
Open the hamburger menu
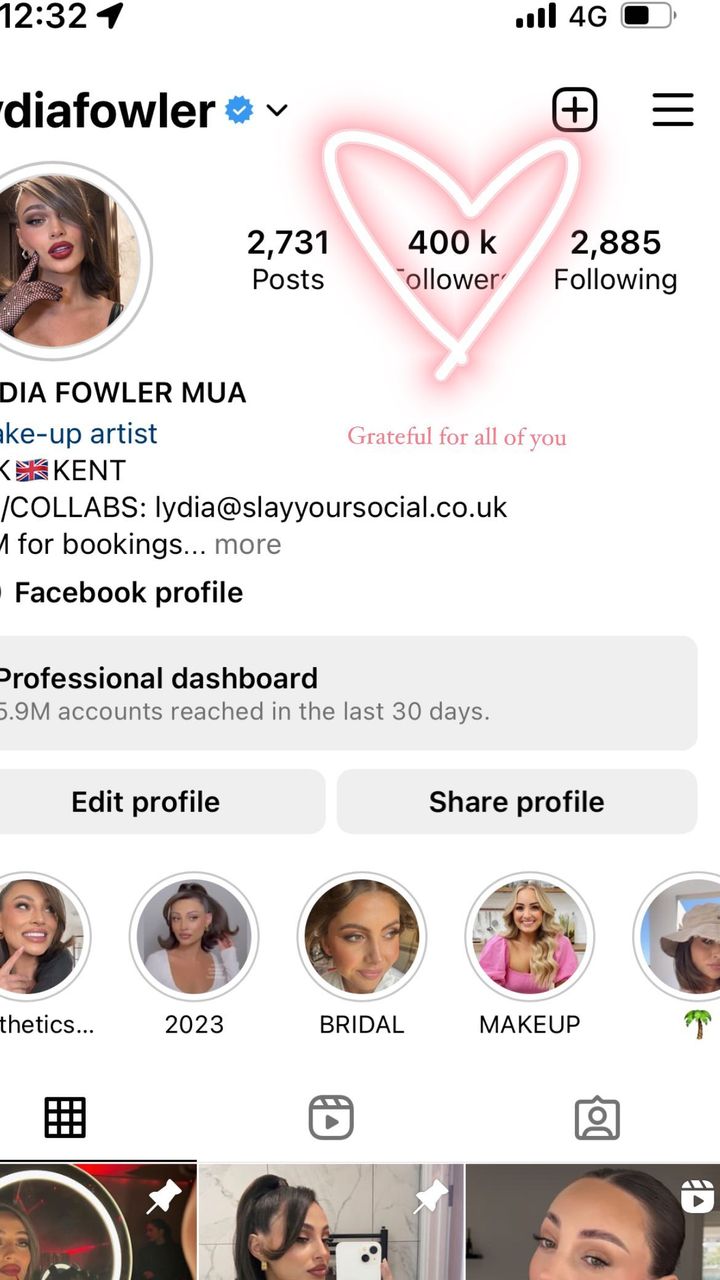click(673, 110)
